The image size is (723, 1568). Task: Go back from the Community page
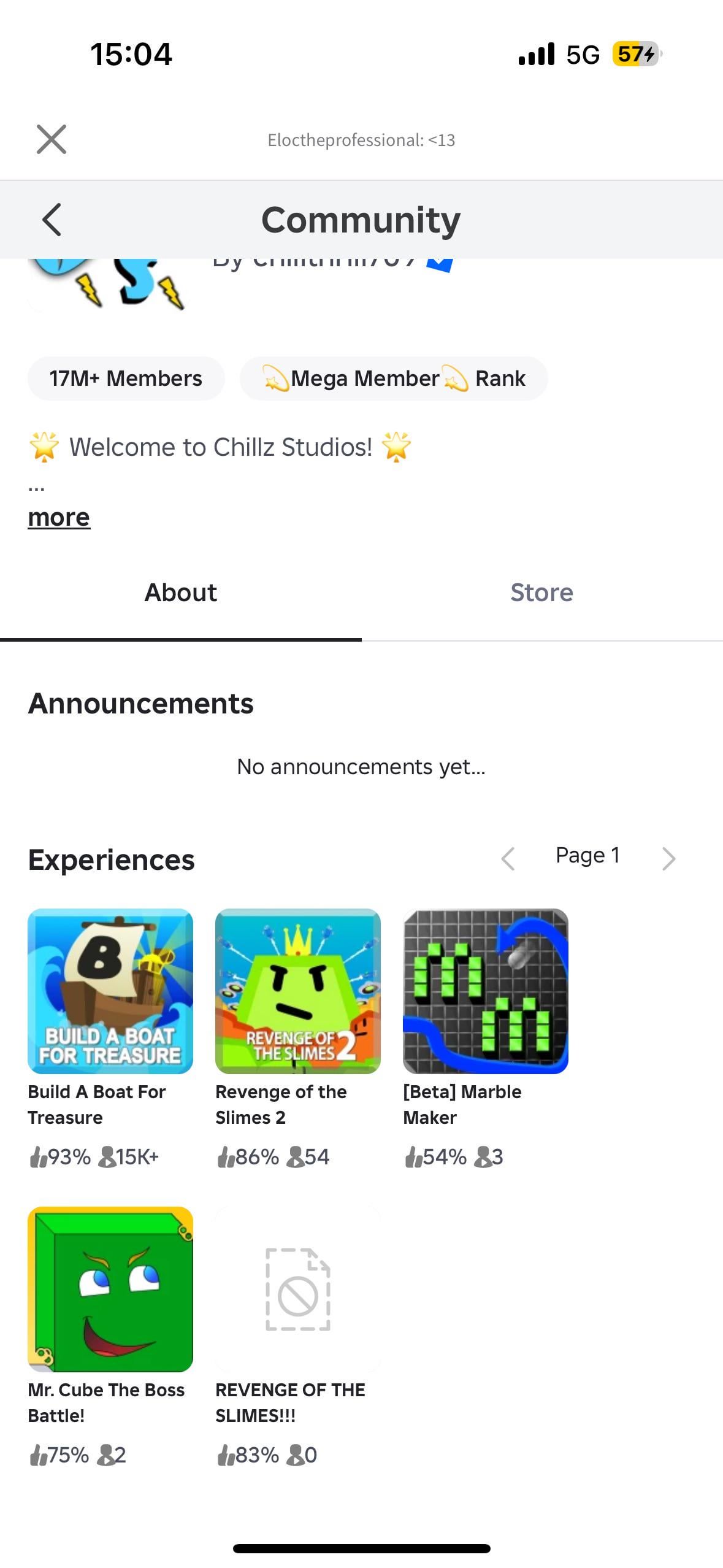point(52,220)
